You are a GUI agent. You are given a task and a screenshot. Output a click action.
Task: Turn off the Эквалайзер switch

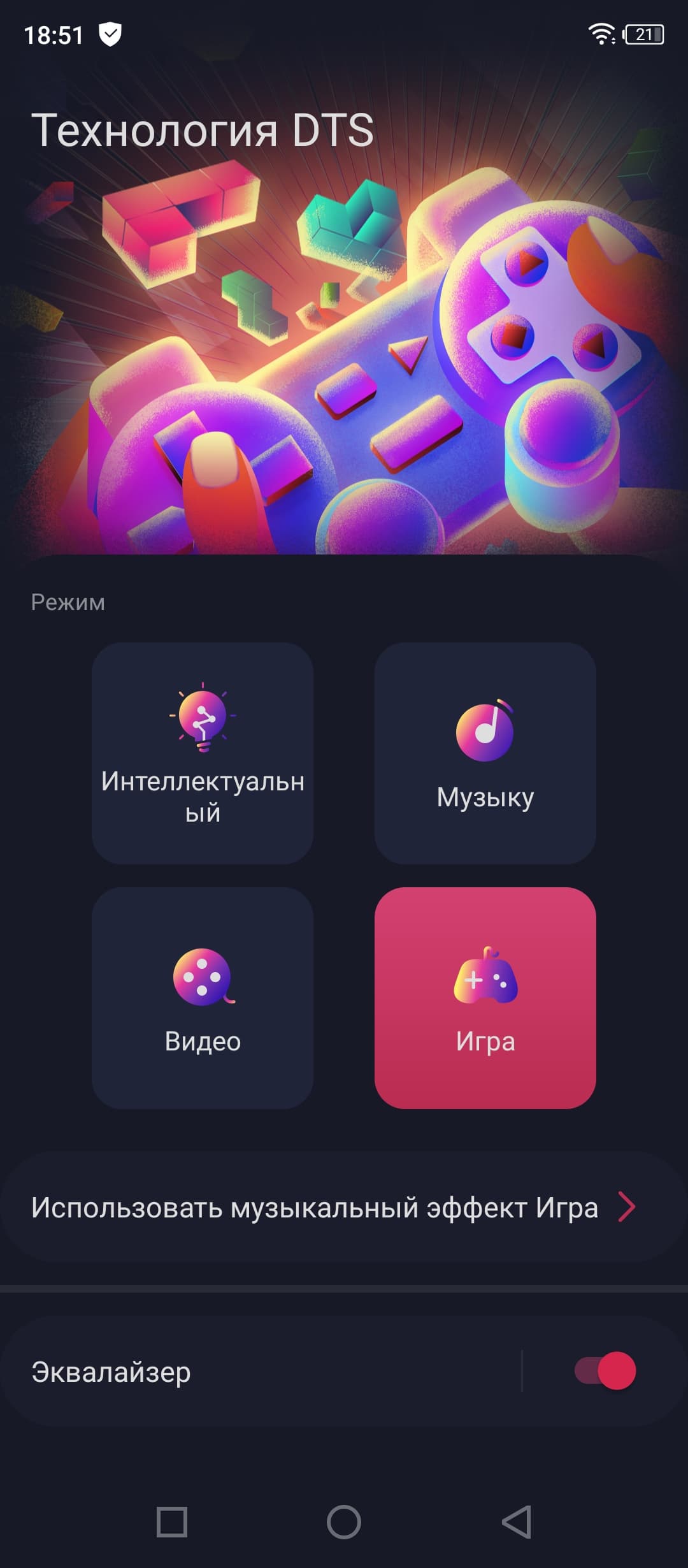point(605,1370)
